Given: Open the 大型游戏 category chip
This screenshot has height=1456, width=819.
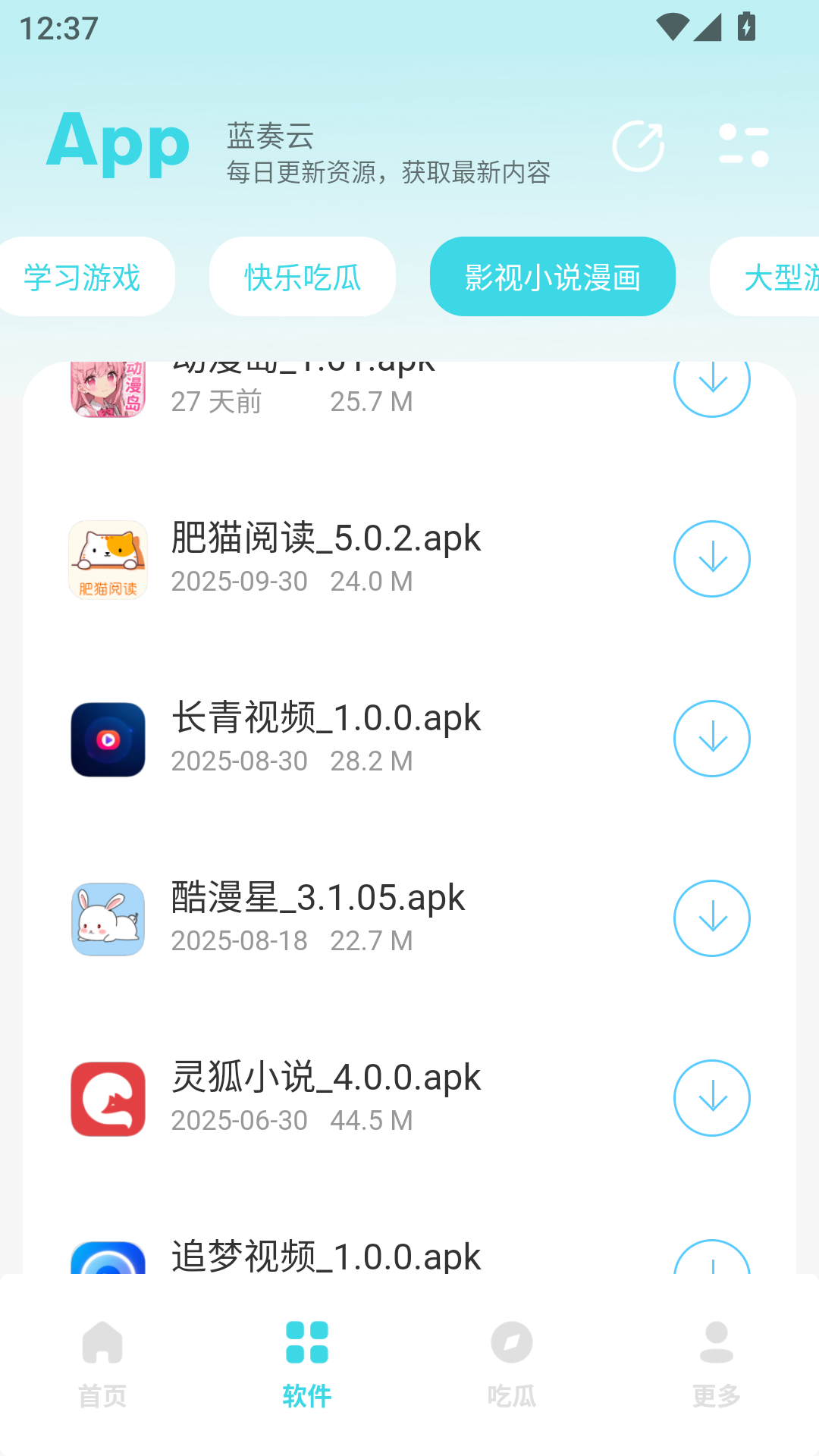Looking at the screenshot, I should (781, 275).
